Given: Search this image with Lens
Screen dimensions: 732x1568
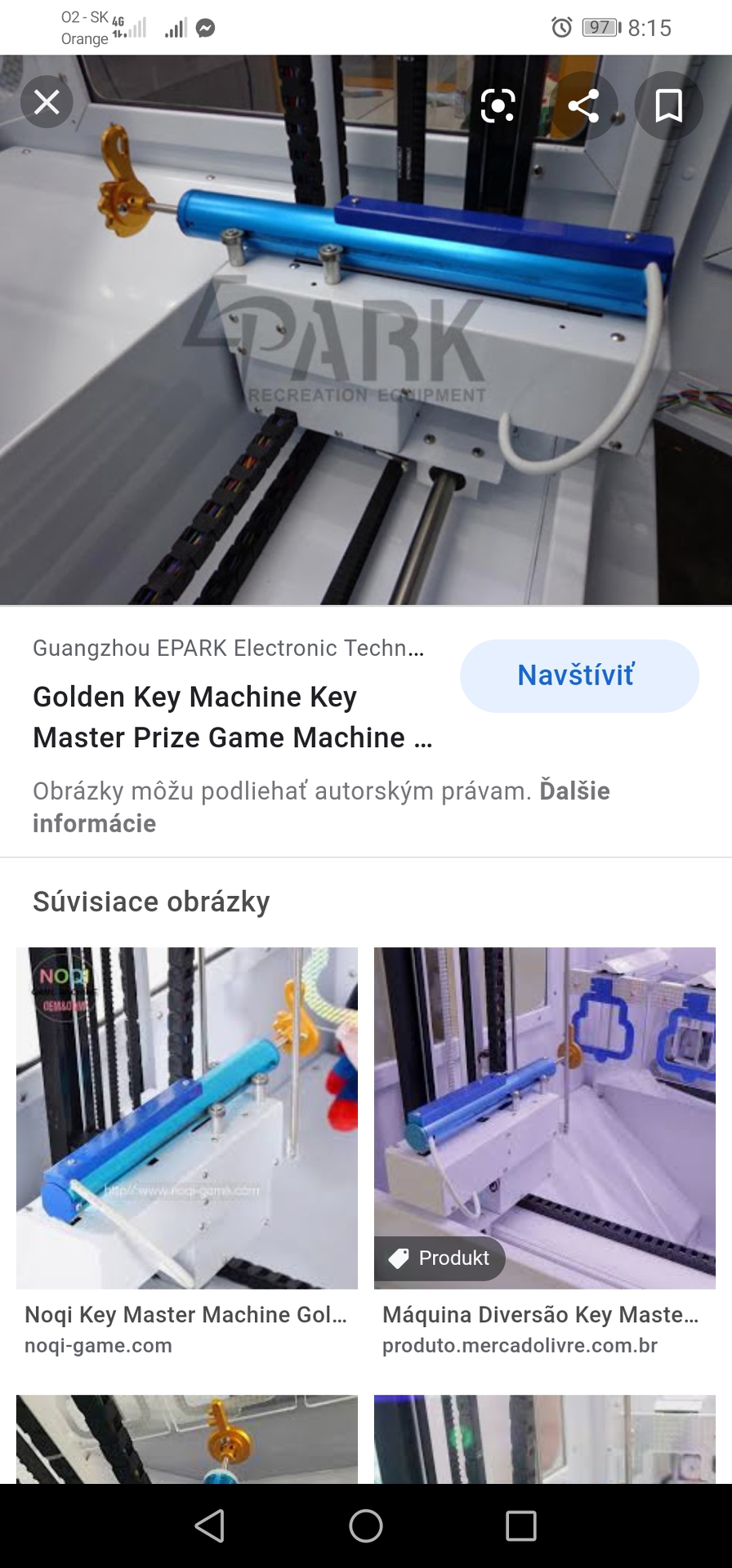Looking at the screenshot, I should click(x=498, y=106).
